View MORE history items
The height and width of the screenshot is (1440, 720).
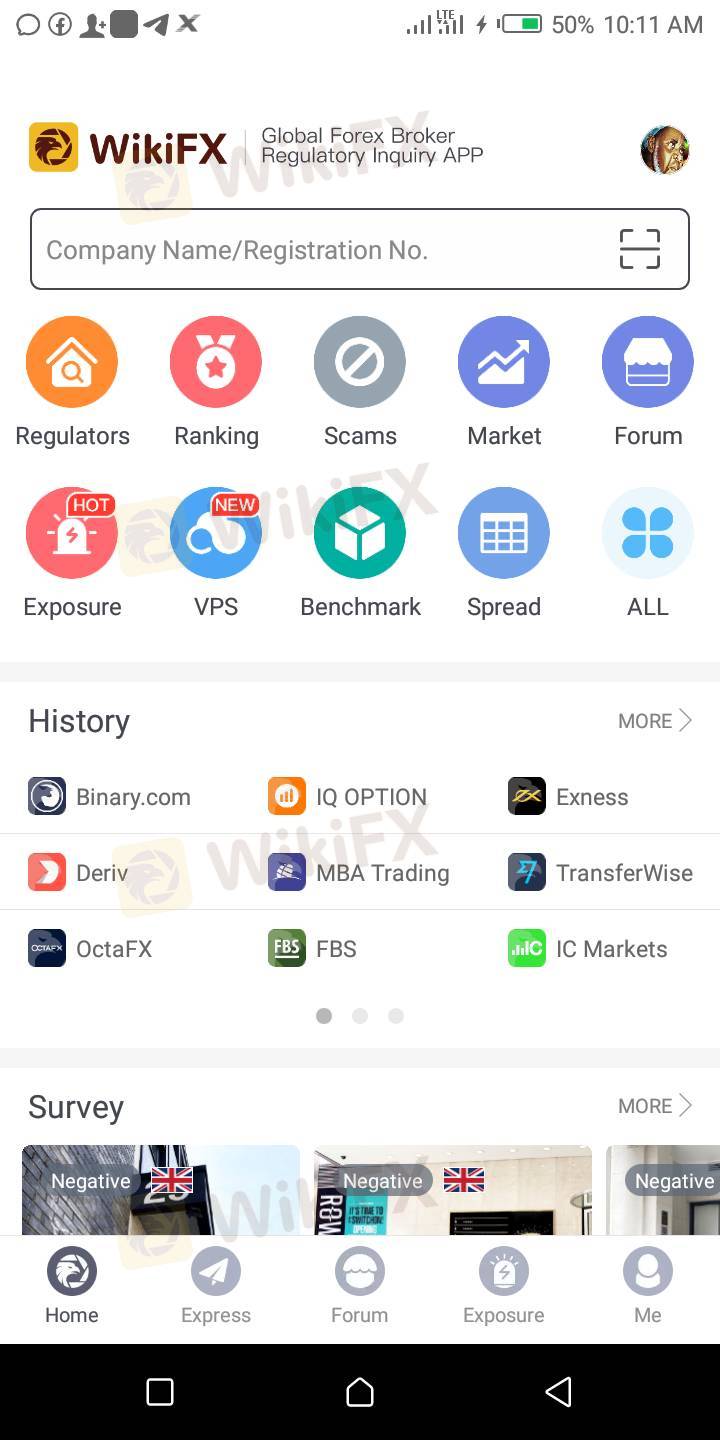click(x=655, y=721)
